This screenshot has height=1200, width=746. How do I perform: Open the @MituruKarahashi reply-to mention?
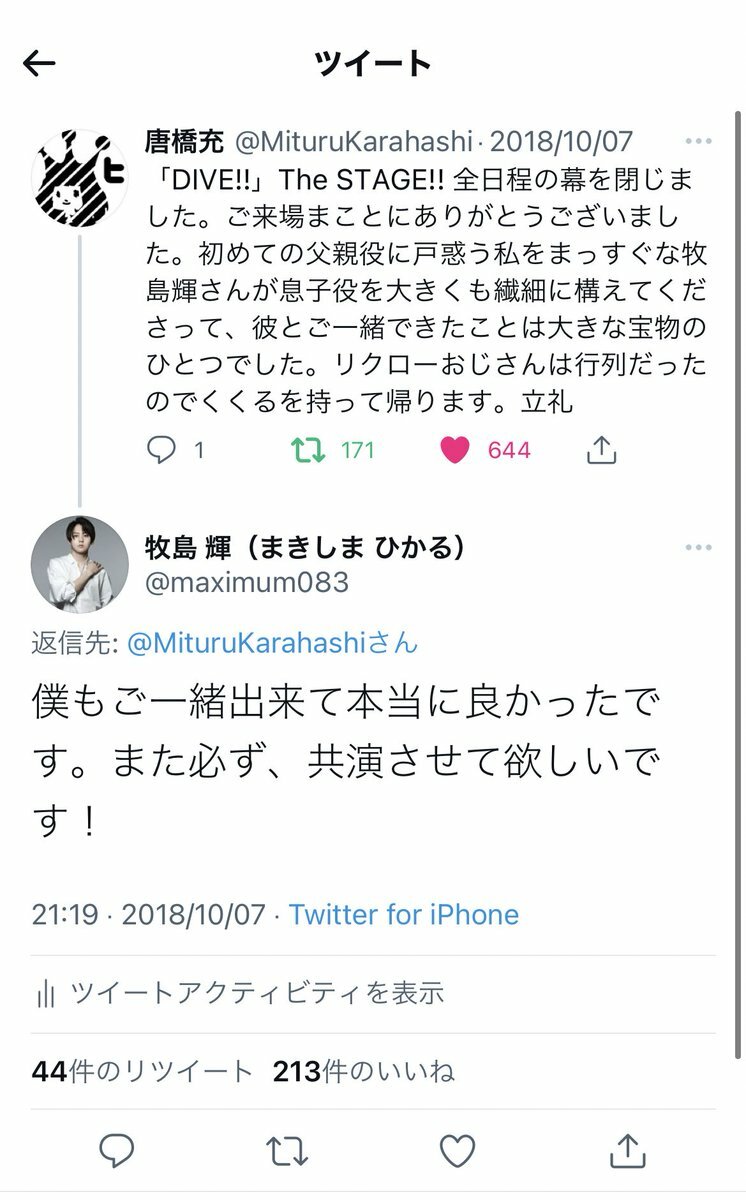272,643
